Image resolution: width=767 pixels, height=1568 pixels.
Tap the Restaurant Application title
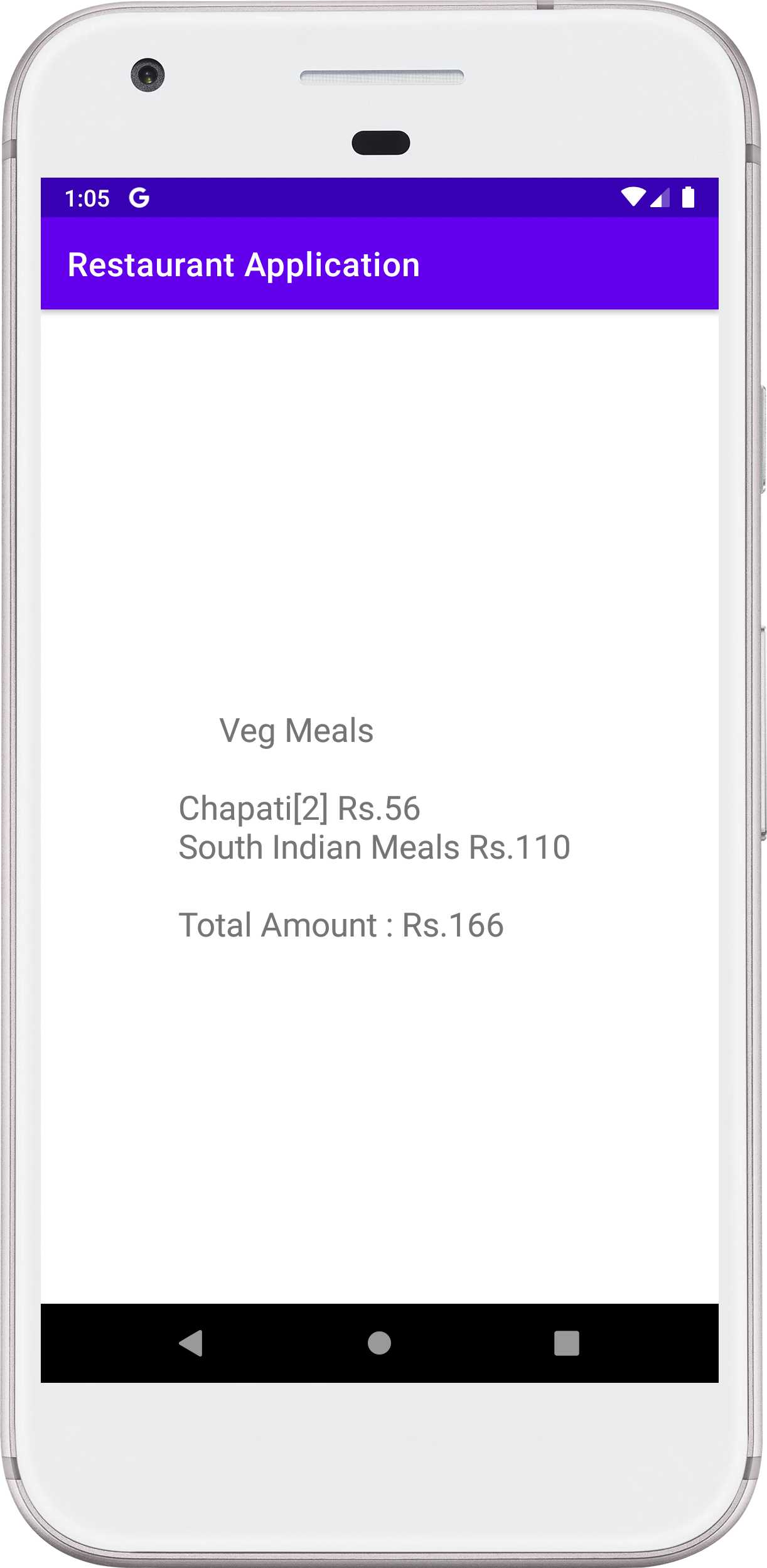[x=244, y=265]
